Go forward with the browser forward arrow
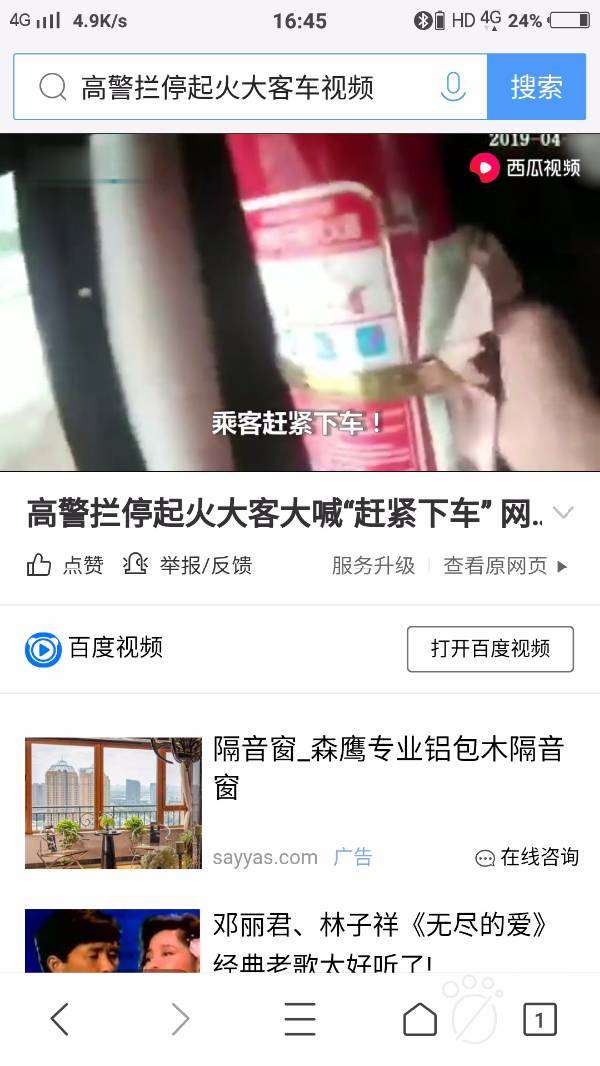Viewport: 600px width, 1066px height. (180, 1019)
